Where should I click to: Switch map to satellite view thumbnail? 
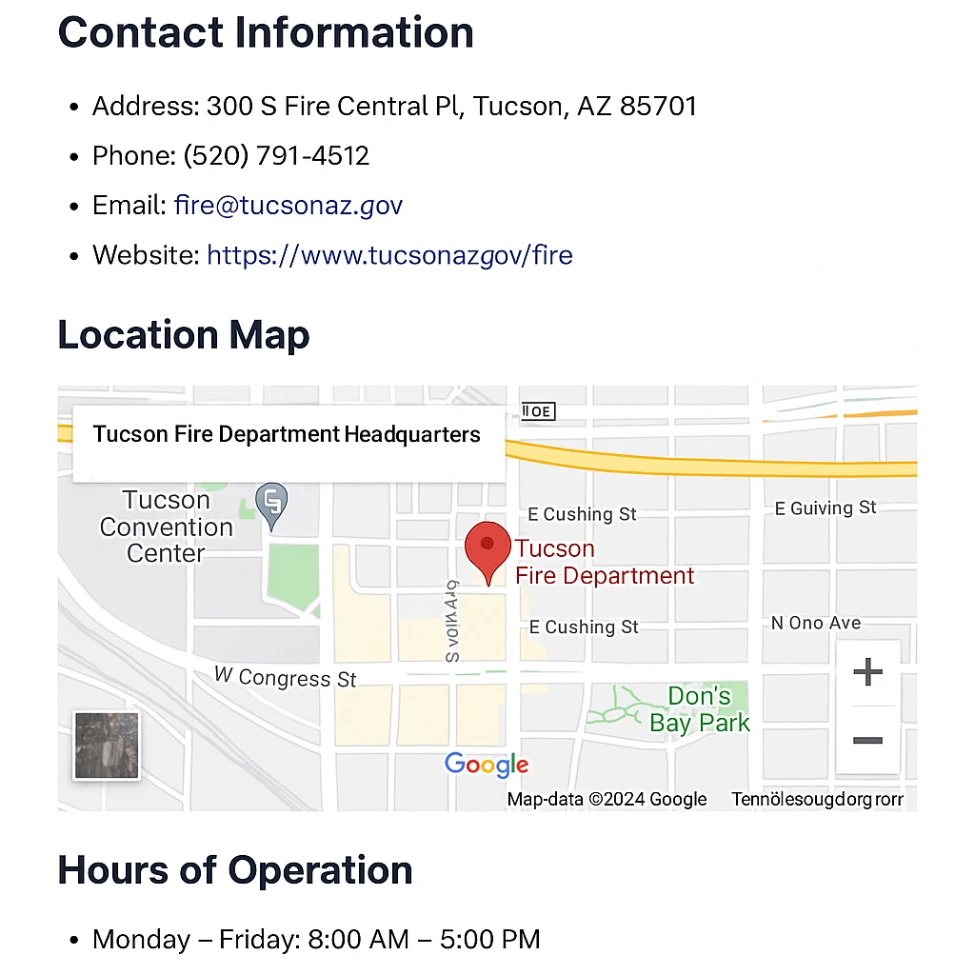(x=107, y=745)
